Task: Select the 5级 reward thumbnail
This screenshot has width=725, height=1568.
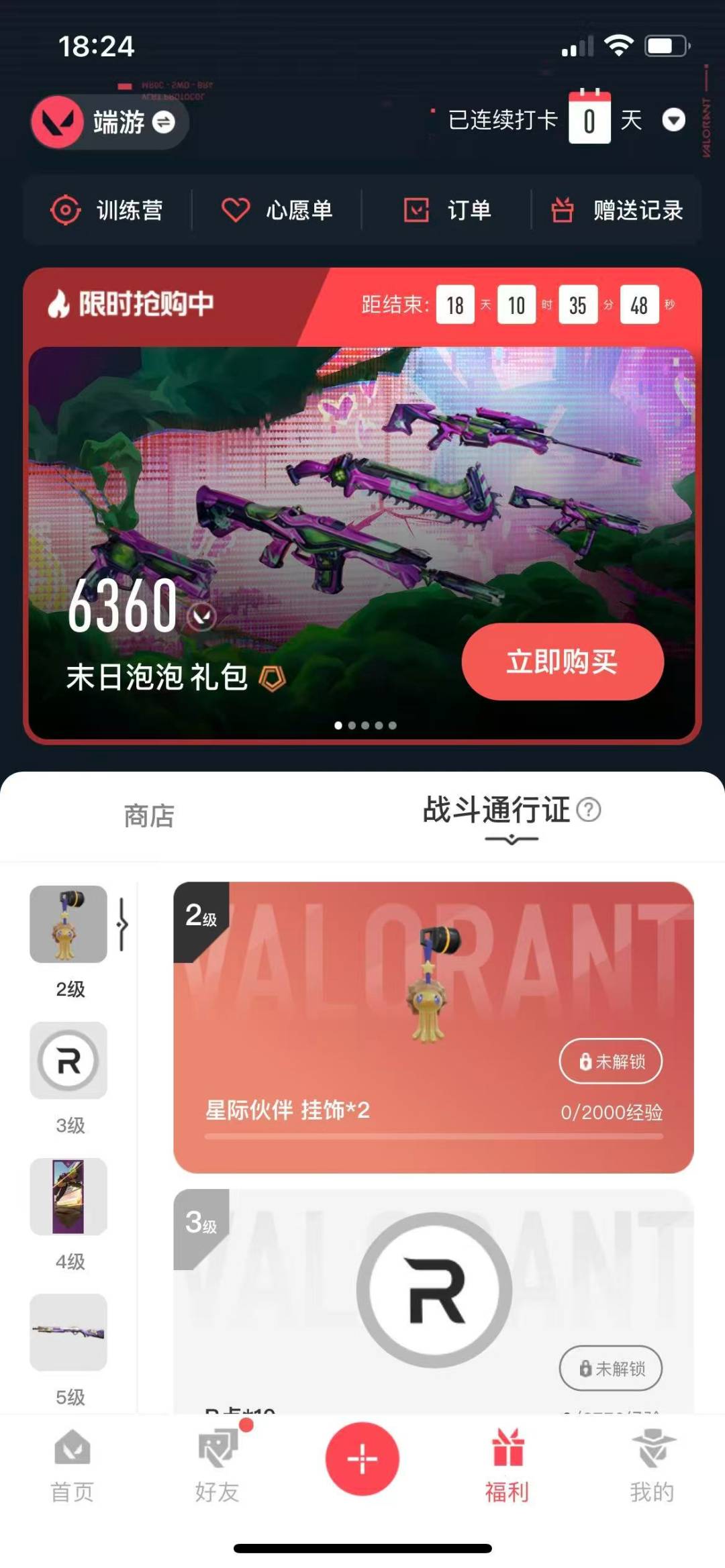Action: tap(68, 1332)
